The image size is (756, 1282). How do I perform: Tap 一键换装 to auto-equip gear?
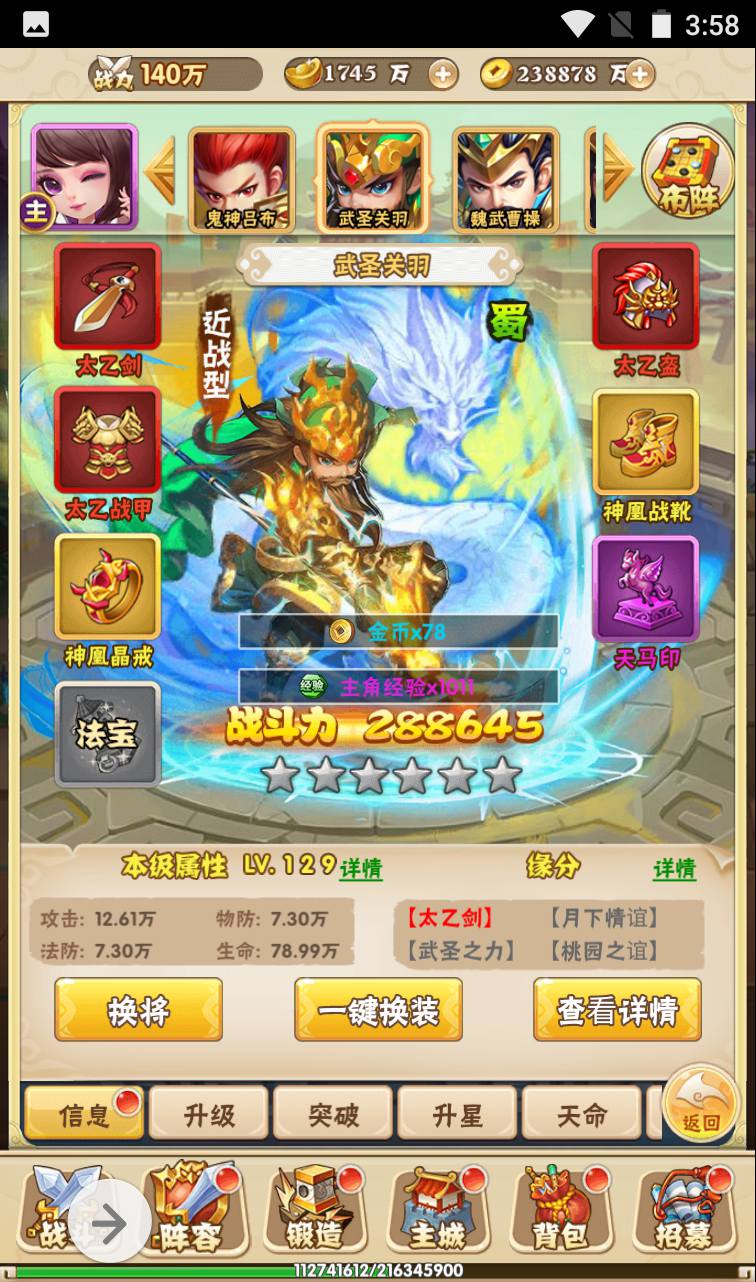[x=378, y=1010]
